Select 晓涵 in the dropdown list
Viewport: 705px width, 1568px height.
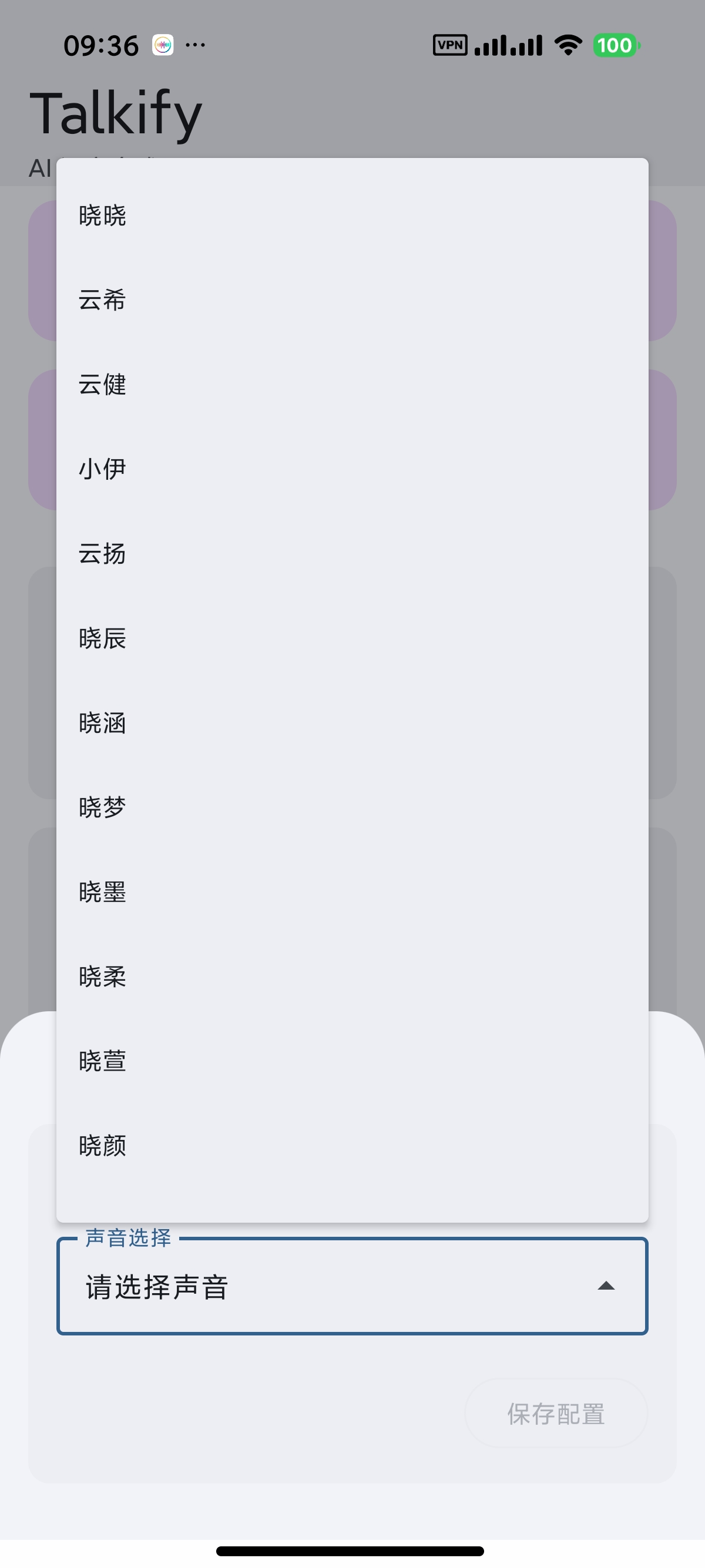[x=352, y=723]
